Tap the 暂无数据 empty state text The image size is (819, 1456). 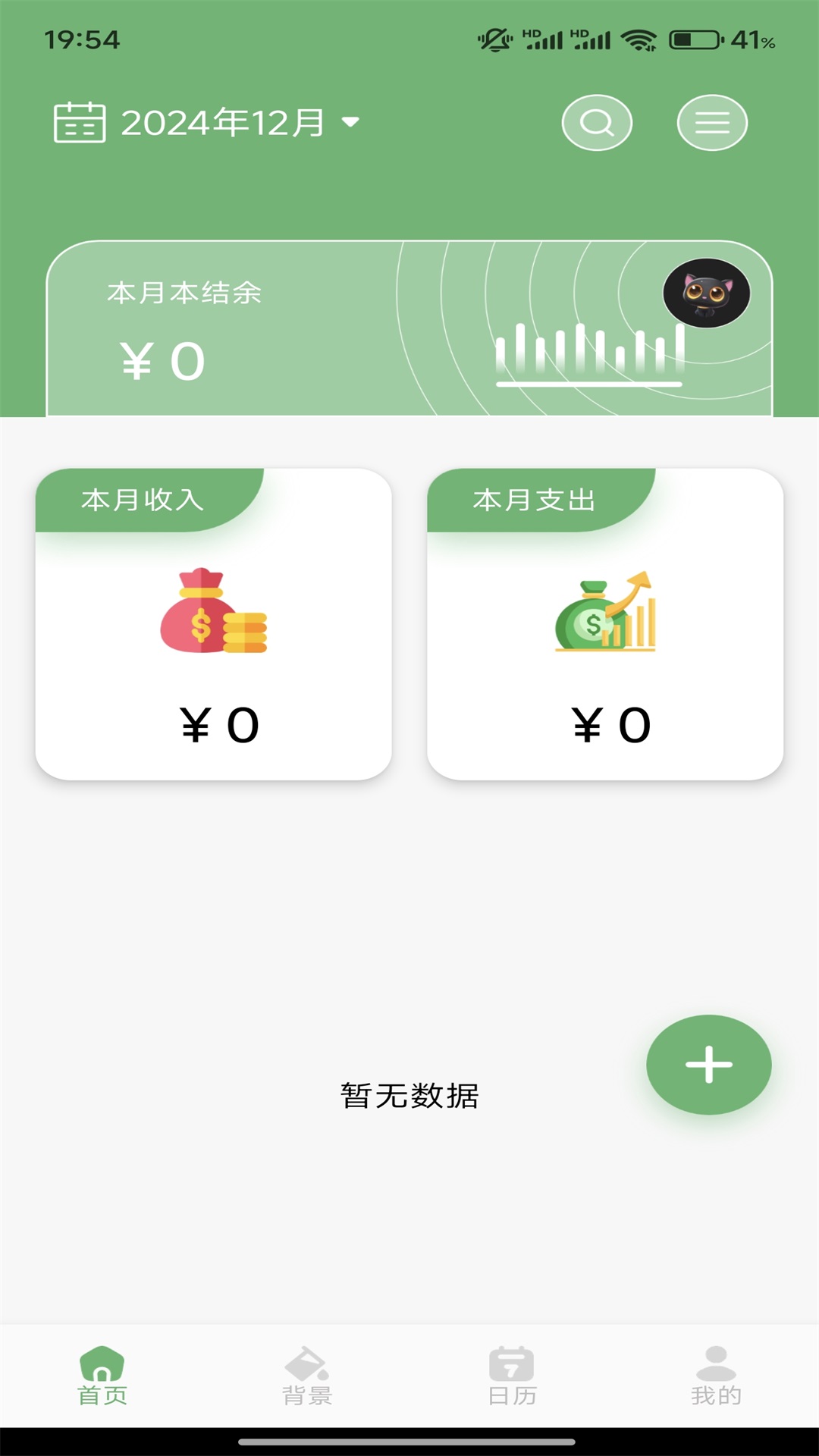pyautogui.click(x=409, y=1094)
